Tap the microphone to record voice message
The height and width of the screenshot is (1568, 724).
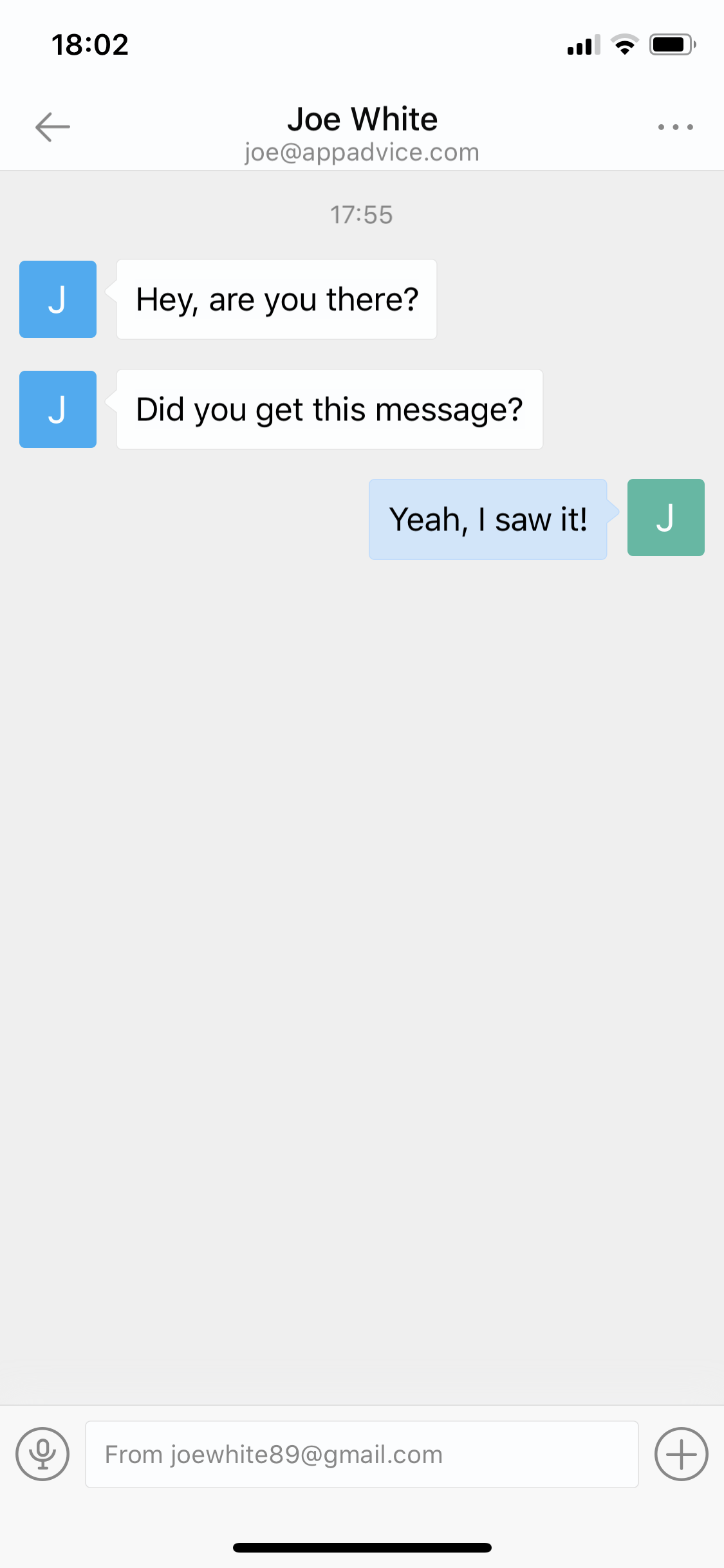coord(42,1454)
